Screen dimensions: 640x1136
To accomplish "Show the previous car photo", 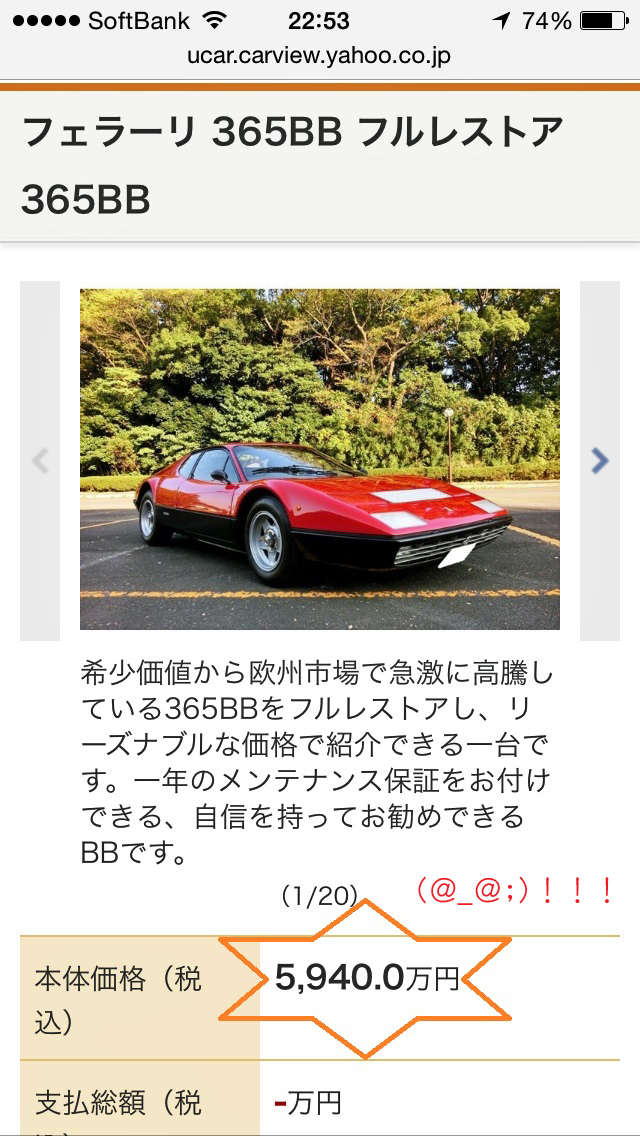I will coord(40,460).
